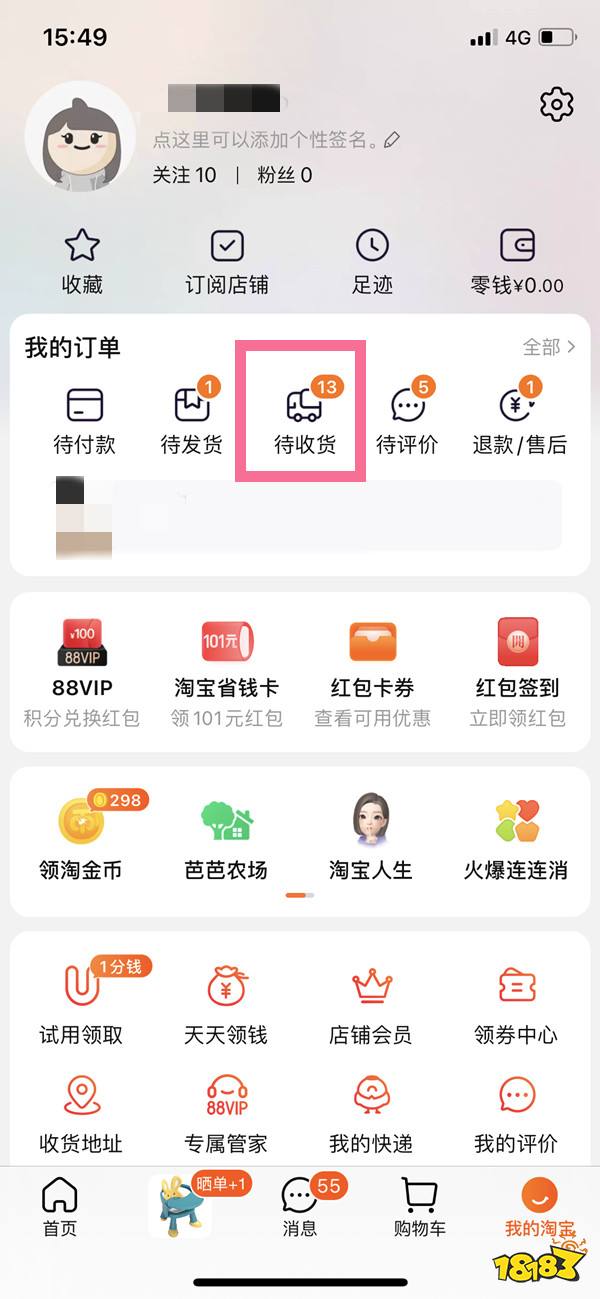Open 待评价 orders

coord(407,421)
